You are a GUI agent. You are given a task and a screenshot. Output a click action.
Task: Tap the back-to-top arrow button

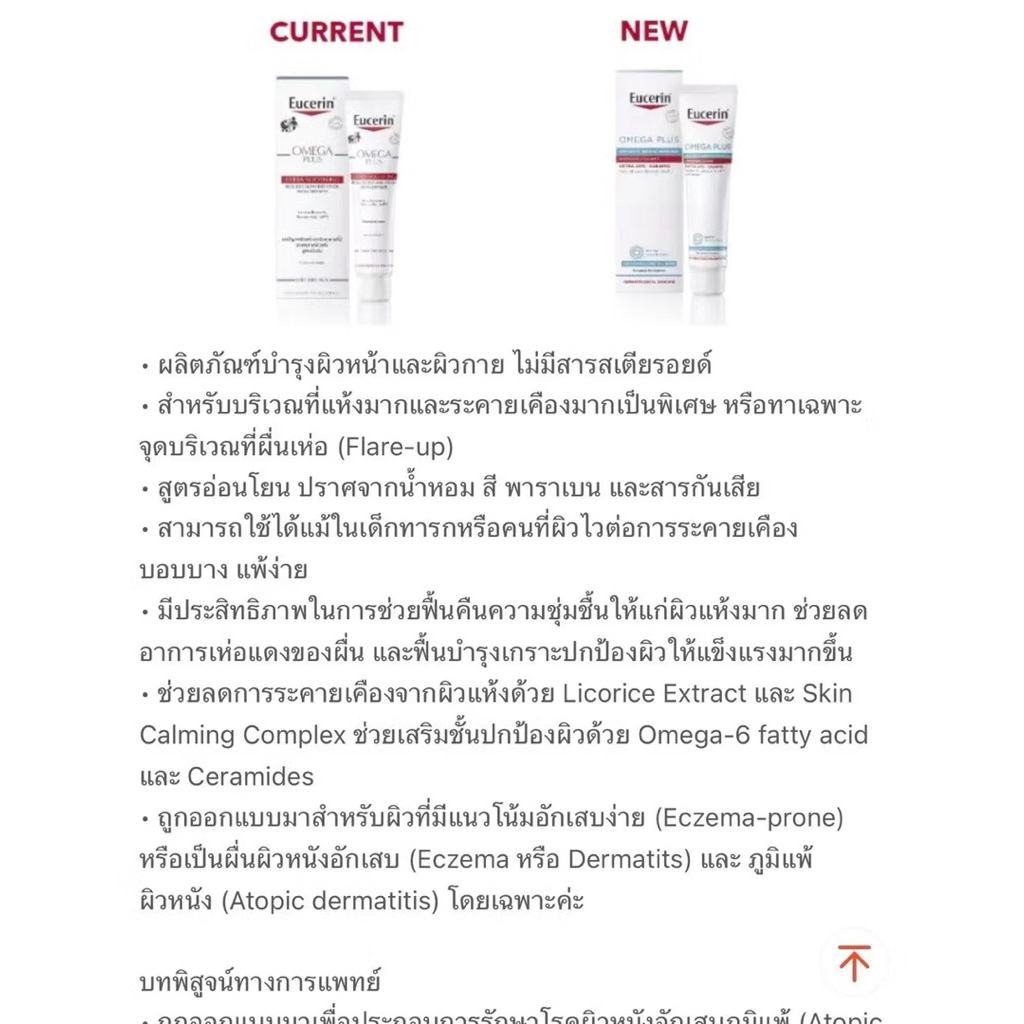coord(854,962)
